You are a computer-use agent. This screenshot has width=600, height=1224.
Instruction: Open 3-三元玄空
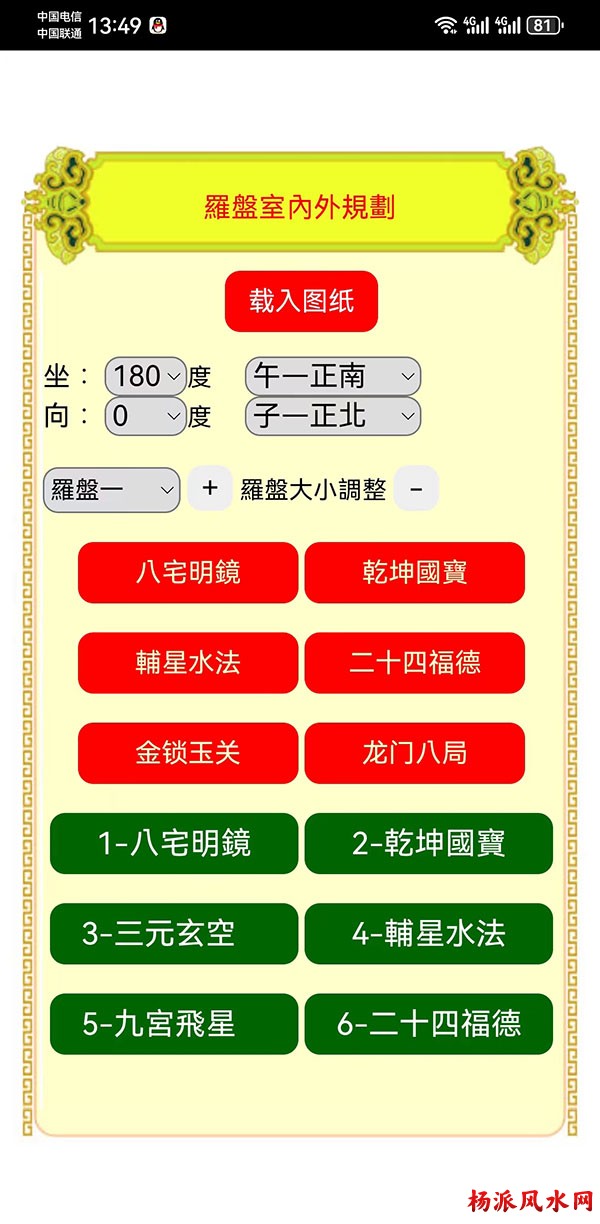[174, 934]
